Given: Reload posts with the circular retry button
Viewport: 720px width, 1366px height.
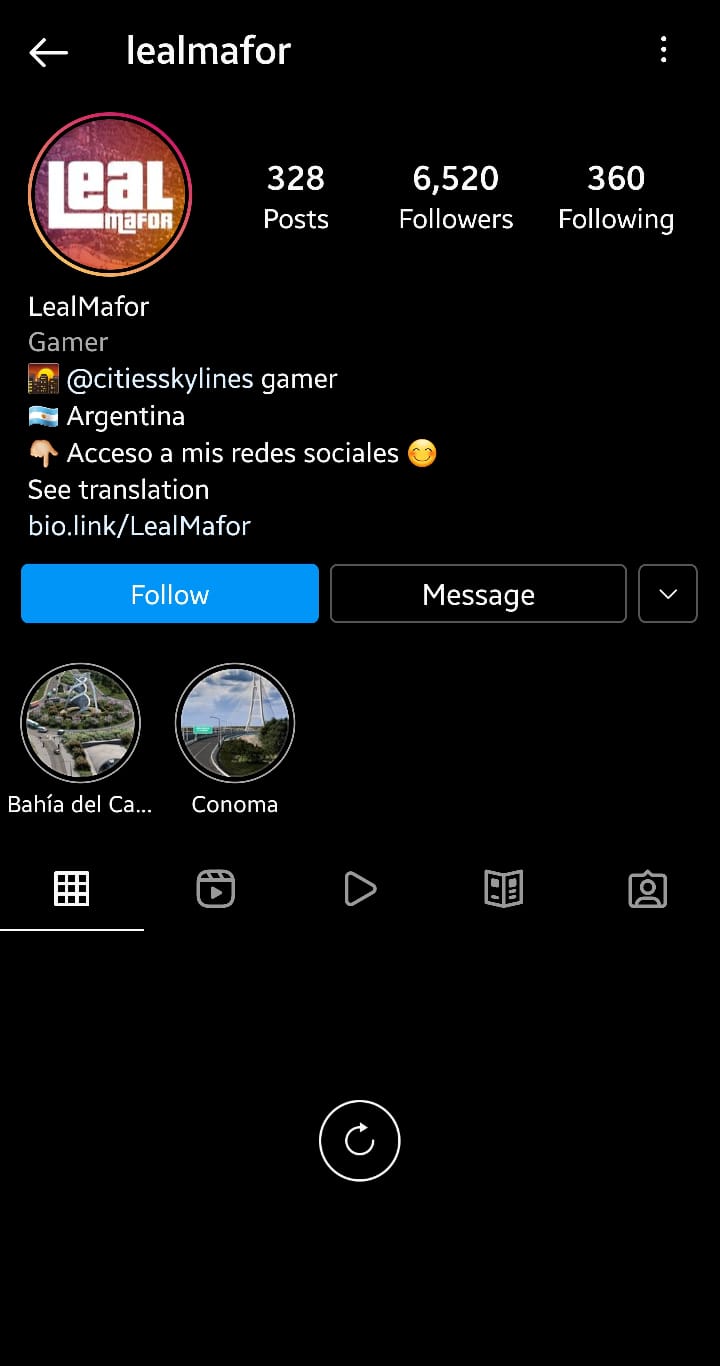Looking at the screenshot, I should [360, 1140].
